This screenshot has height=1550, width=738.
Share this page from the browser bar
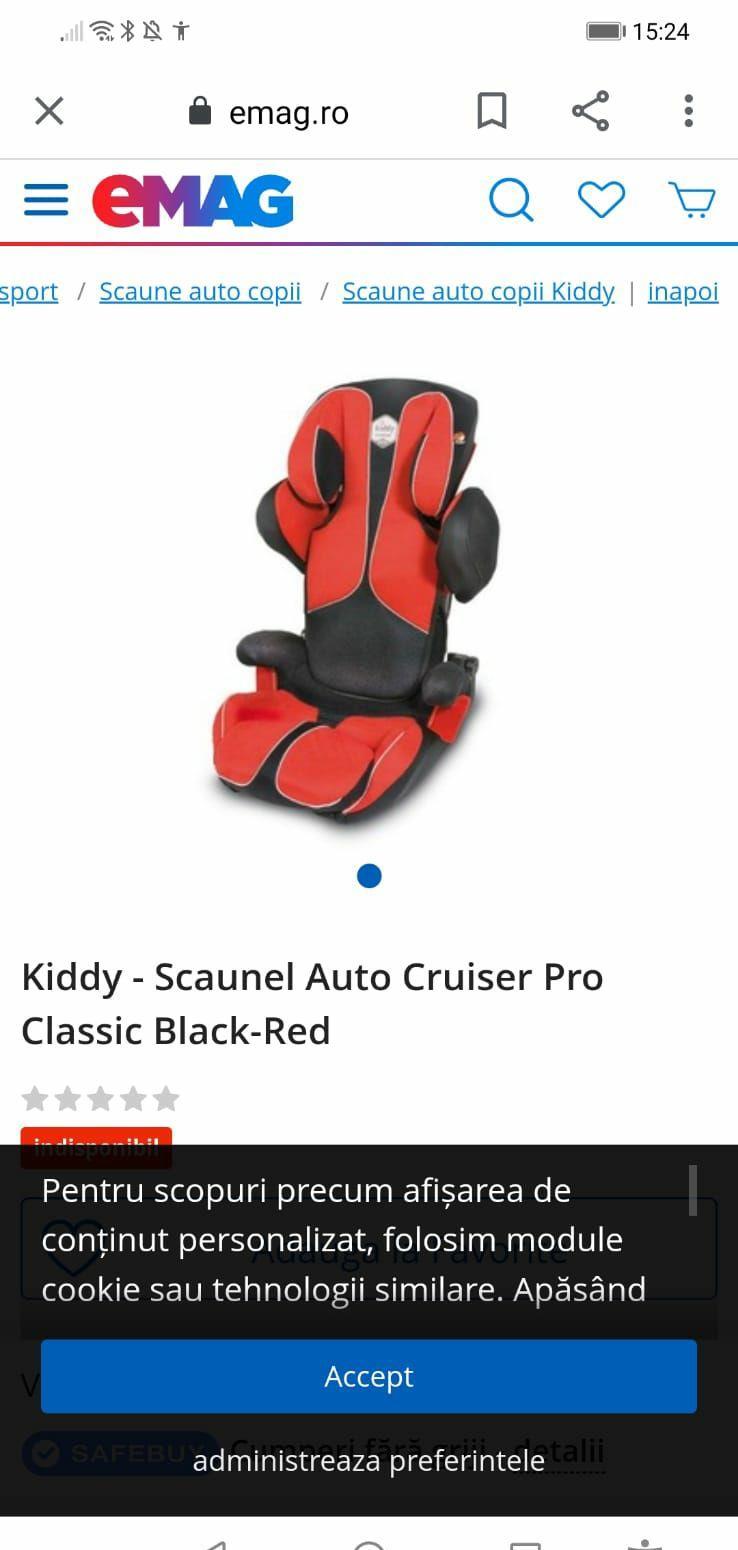(590, 111)
